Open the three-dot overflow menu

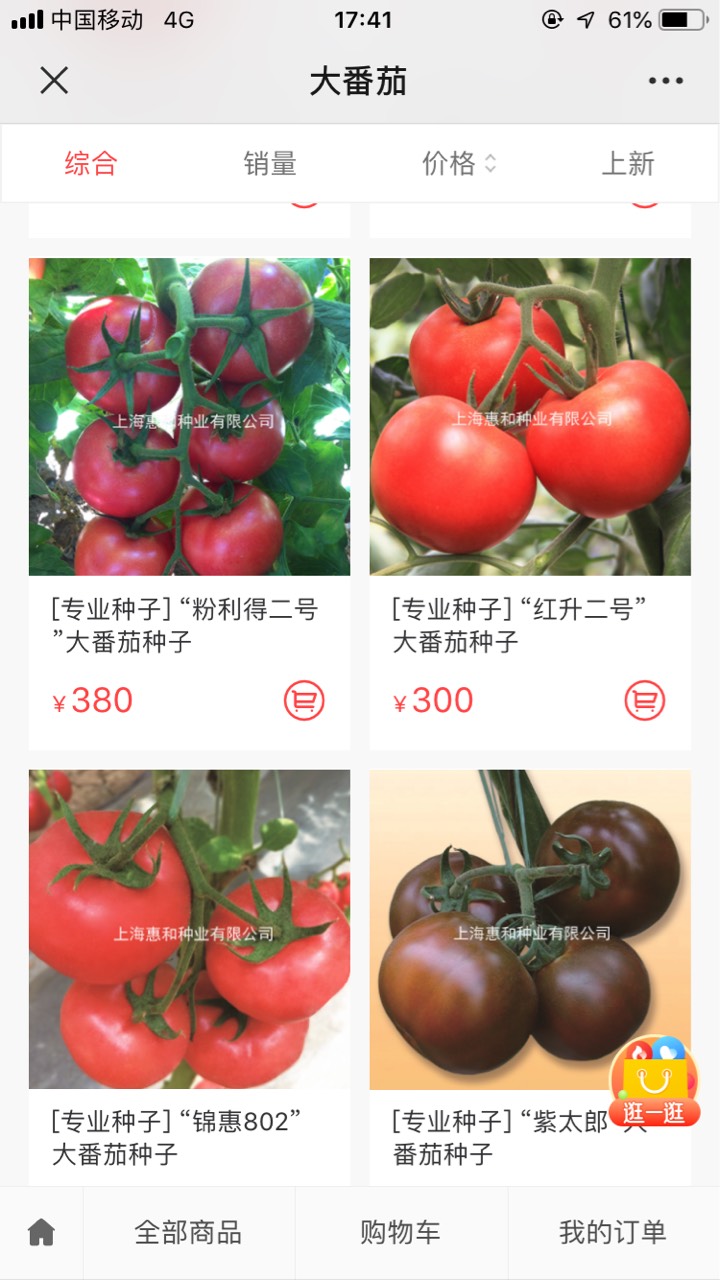(665, 81)
